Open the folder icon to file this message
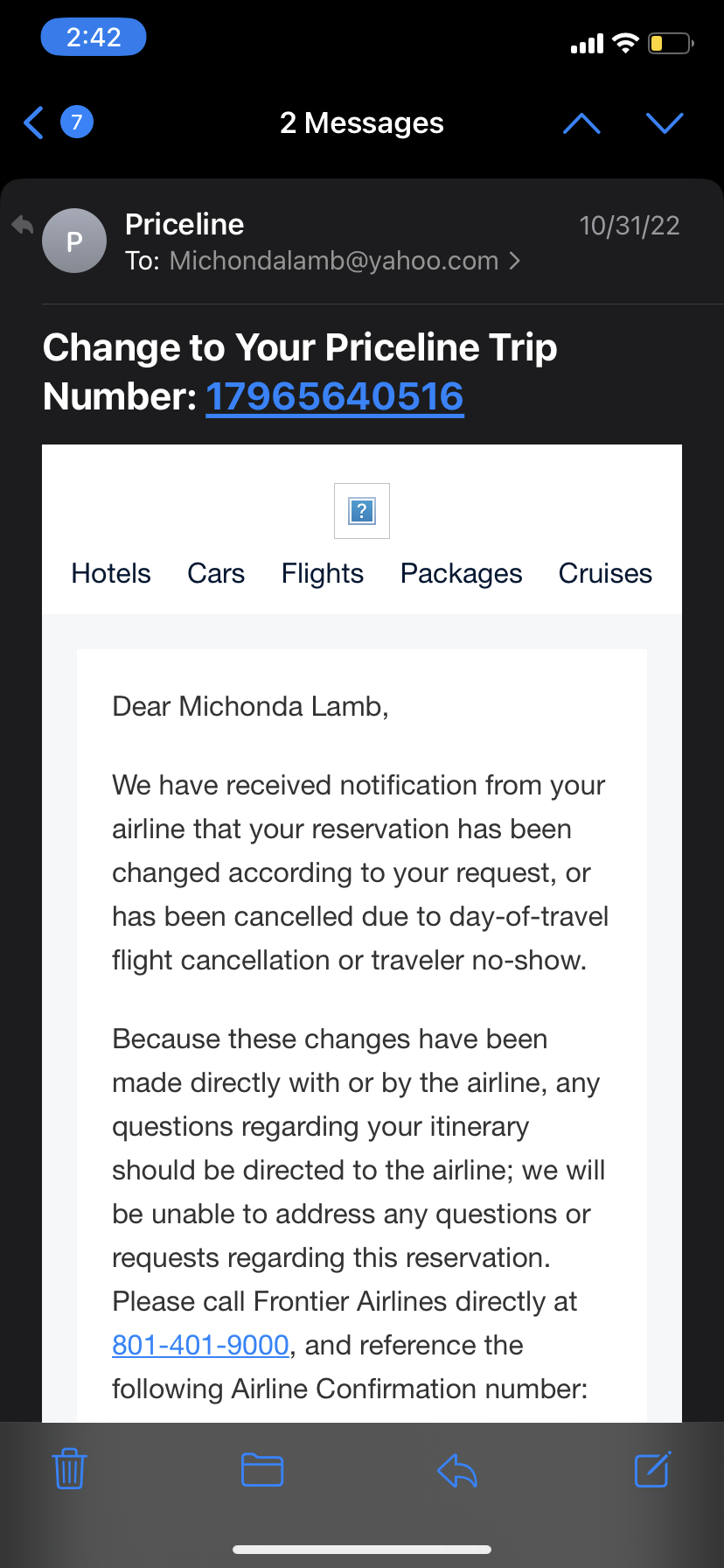Viewport: 724px width, 1568px height. click(261, 1470)
